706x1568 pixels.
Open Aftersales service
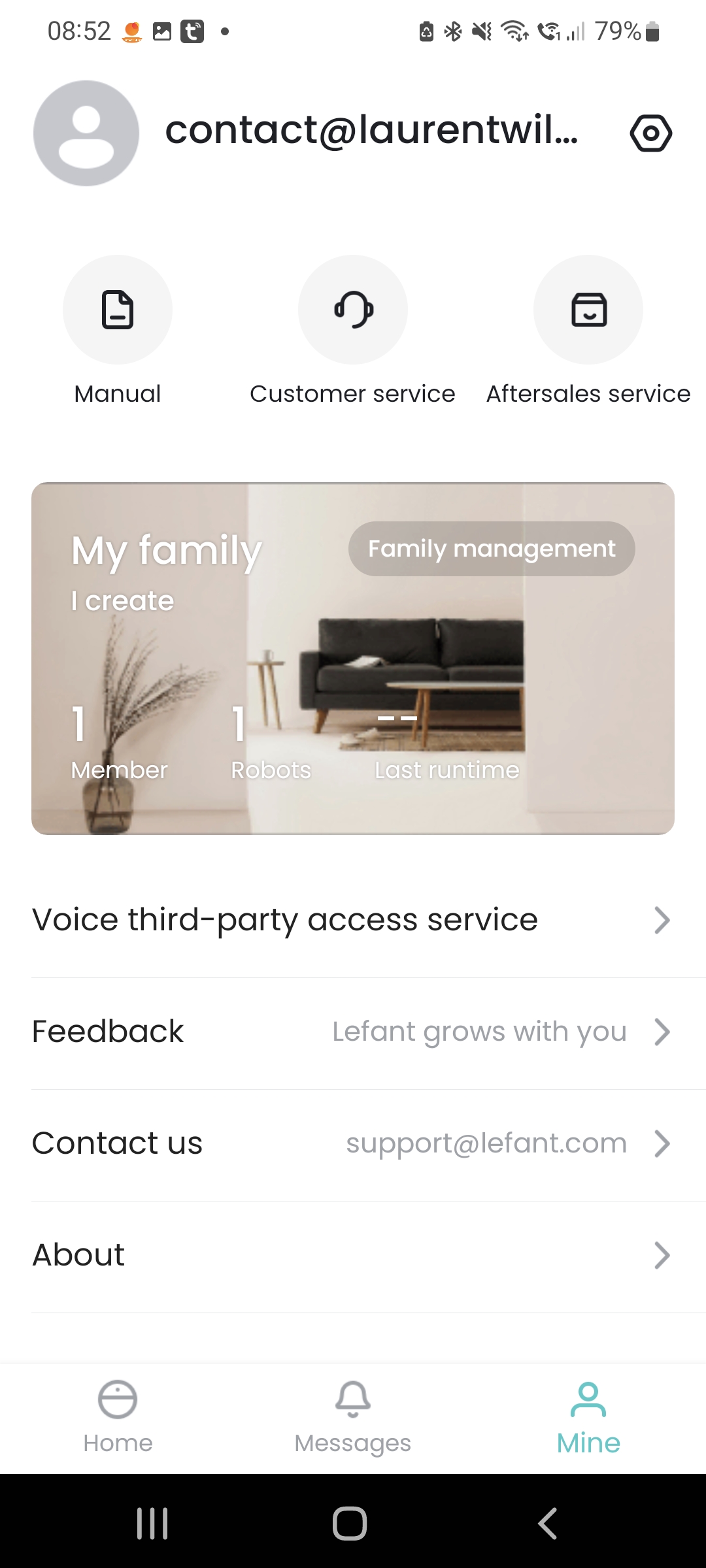pos(588,310)
